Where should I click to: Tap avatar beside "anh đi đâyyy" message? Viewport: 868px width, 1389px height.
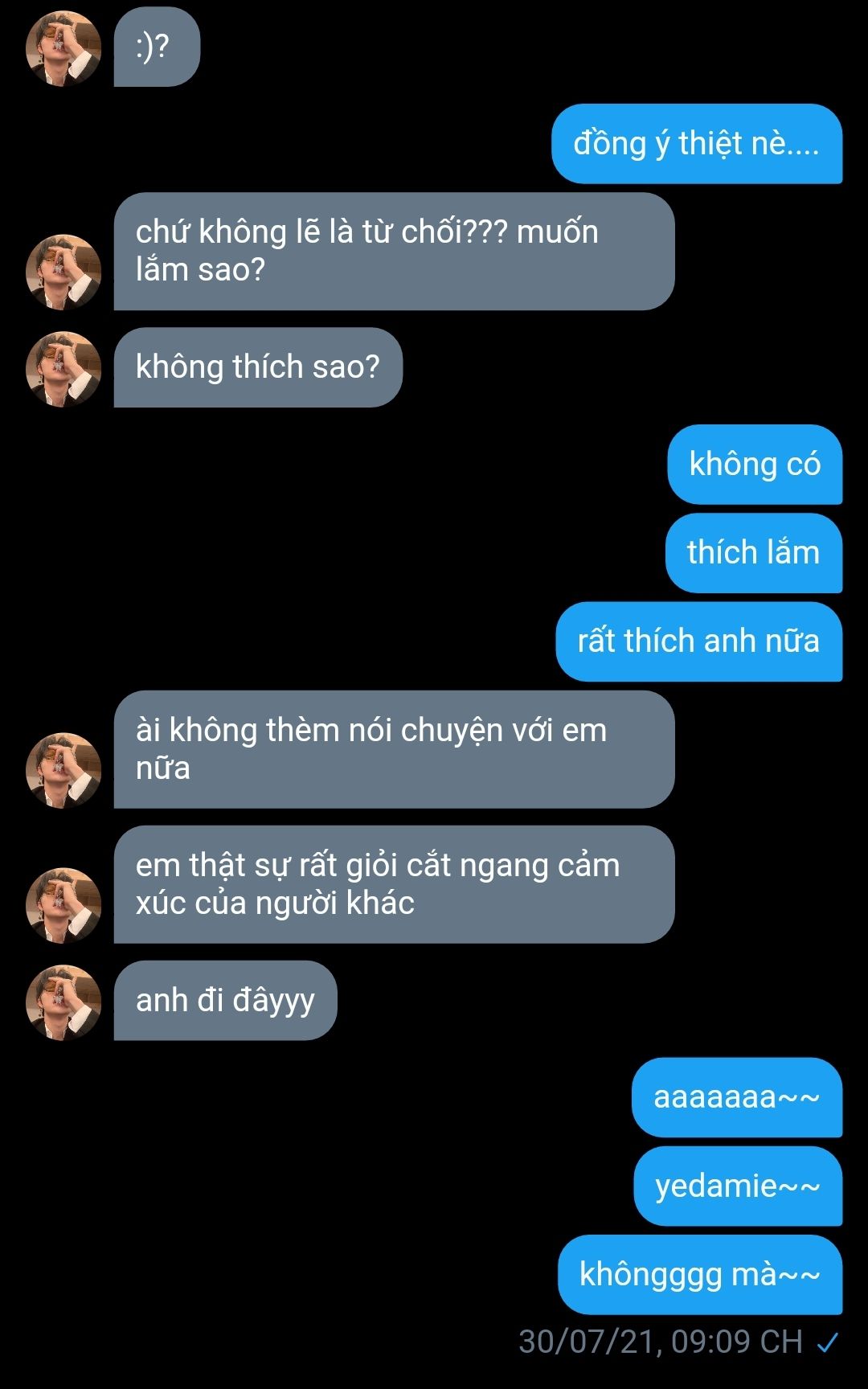click(63, 1002)
